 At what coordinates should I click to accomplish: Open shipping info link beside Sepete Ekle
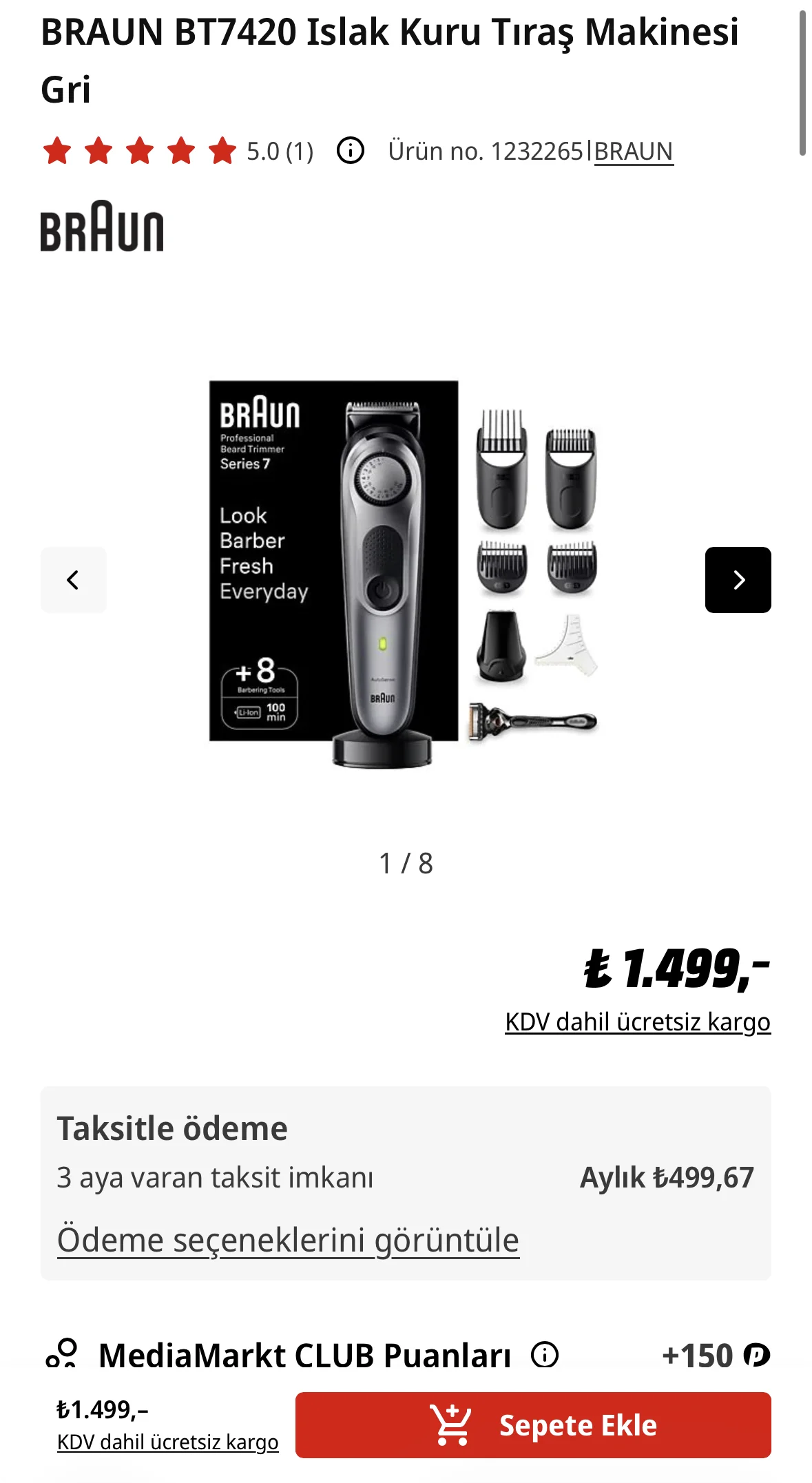point(167,1442)
